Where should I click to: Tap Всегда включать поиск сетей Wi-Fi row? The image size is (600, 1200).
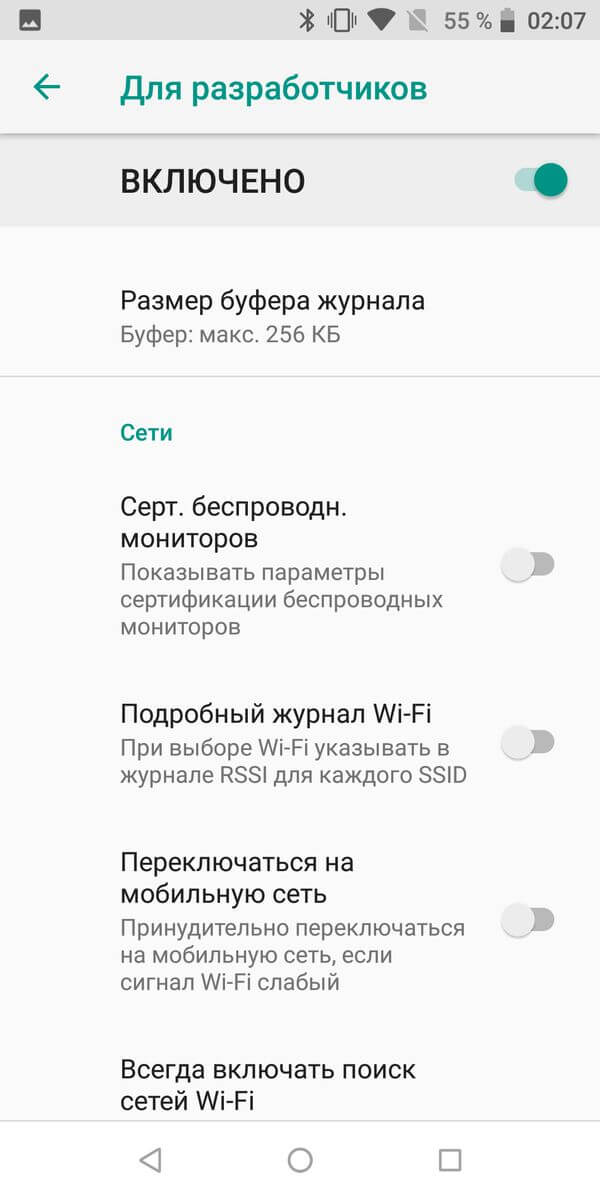(x=300, y=1085)
